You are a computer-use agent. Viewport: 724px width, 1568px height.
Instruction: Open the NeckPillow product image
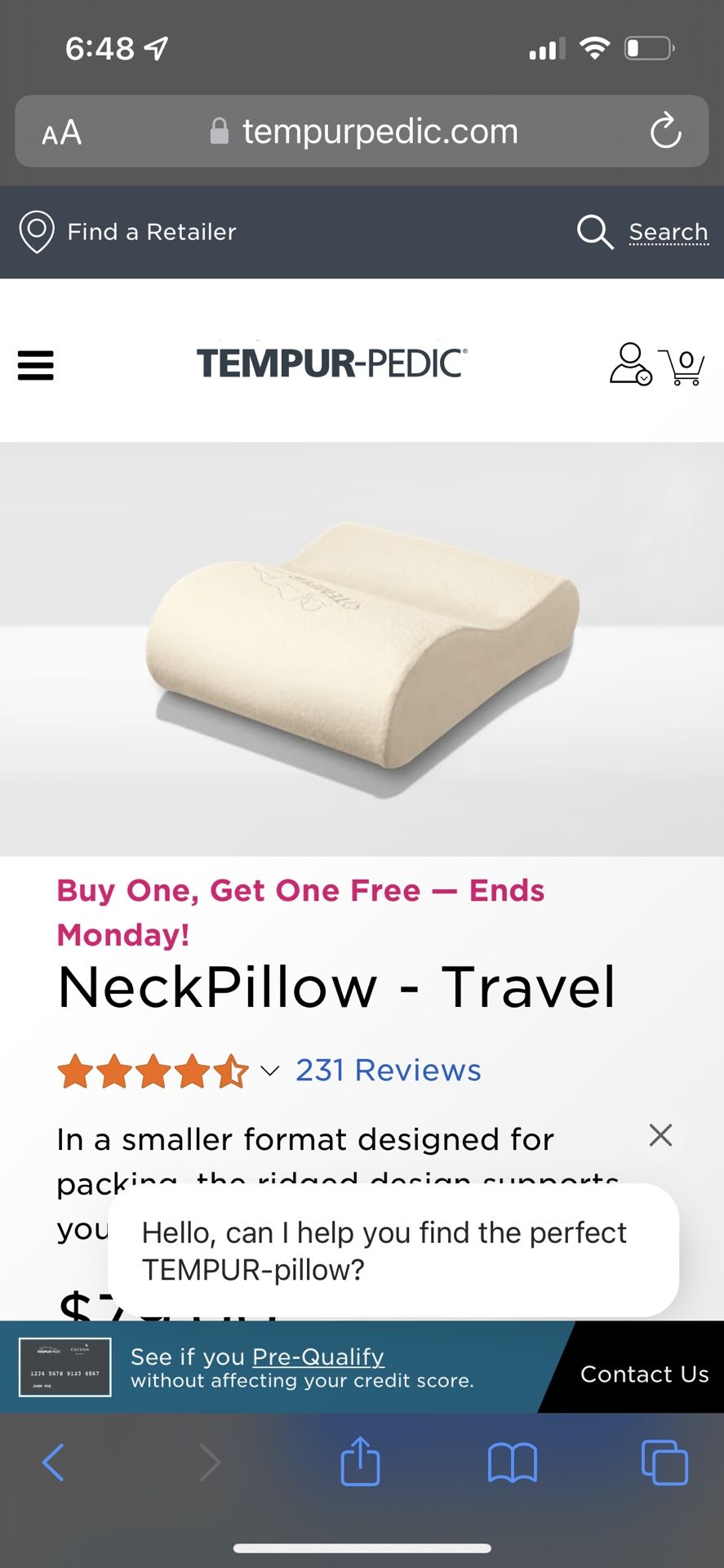point(362,649)
